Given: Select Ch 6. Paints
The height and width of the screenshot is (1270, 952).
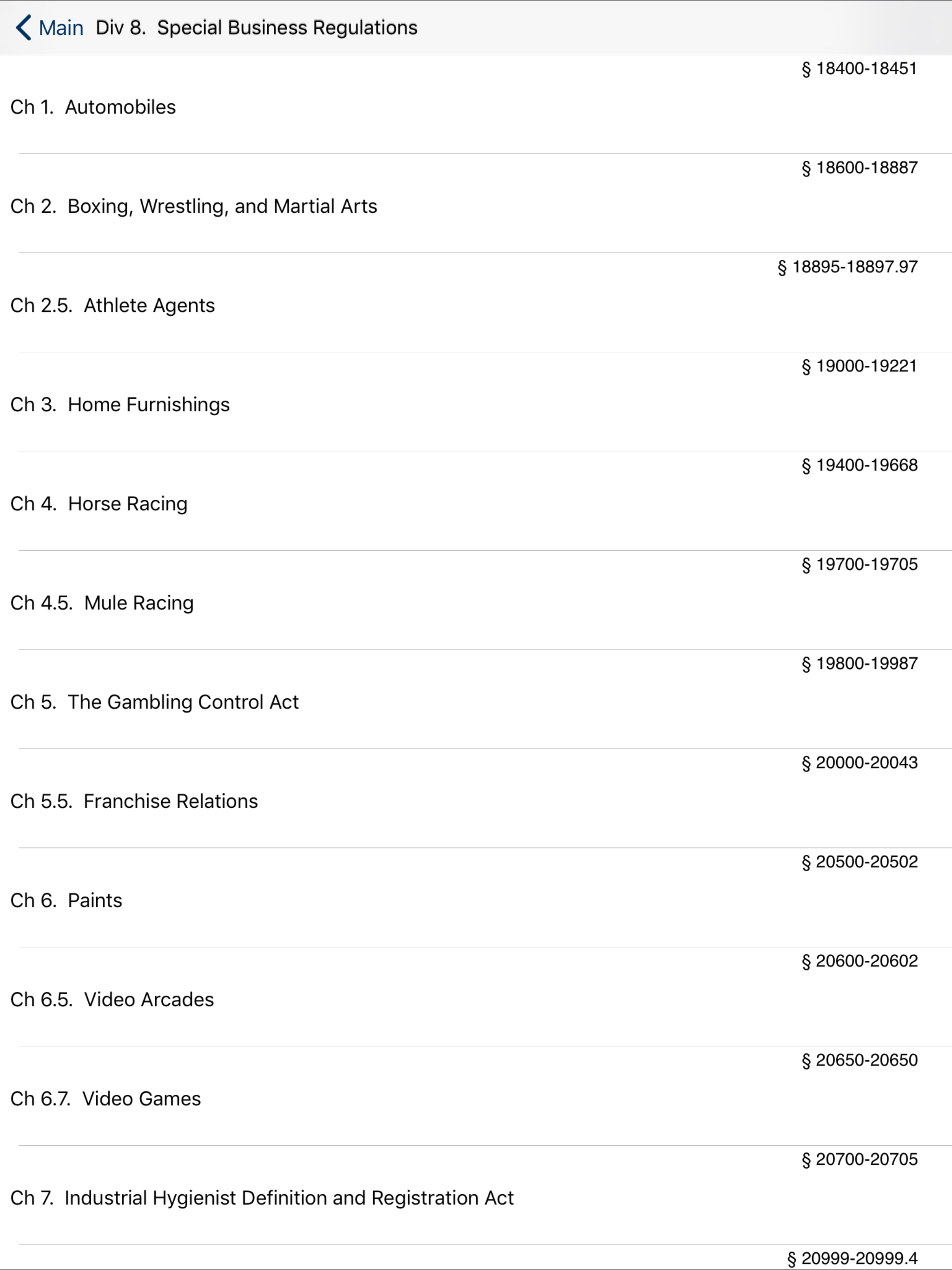Looking at the screenshot, I should point(66,900).
